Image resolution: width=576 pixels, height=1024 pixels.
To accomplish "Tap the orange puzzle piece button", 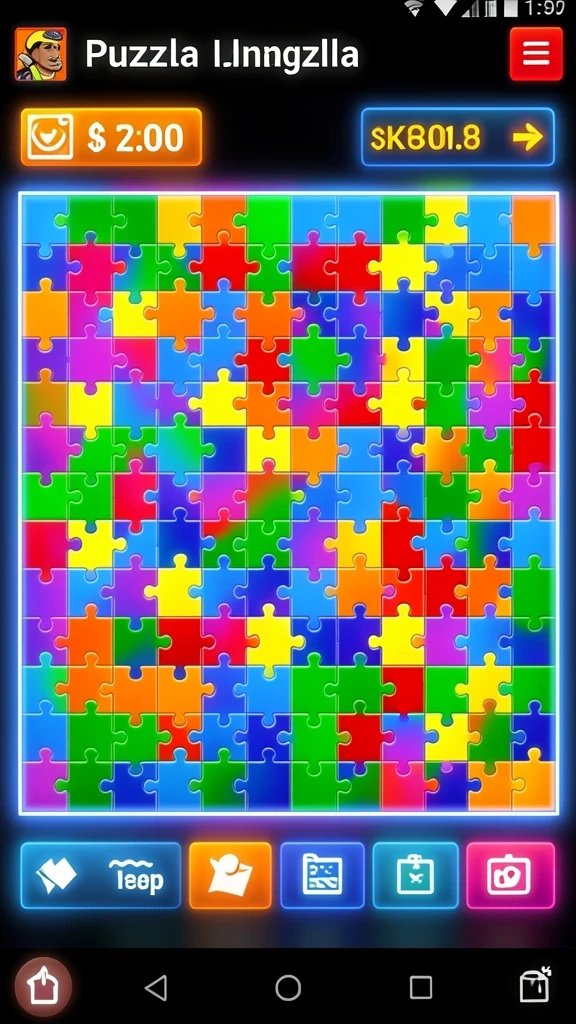I will [x=231, y=875].
